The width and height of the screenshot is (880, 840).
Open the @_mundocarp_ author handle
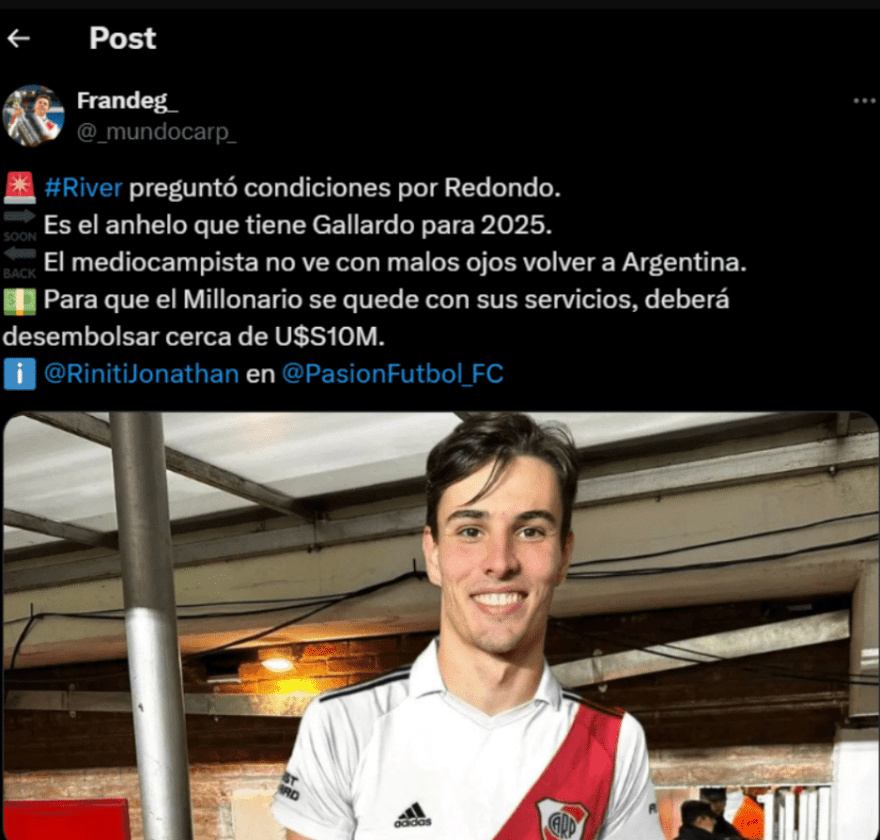pos(157,131)
